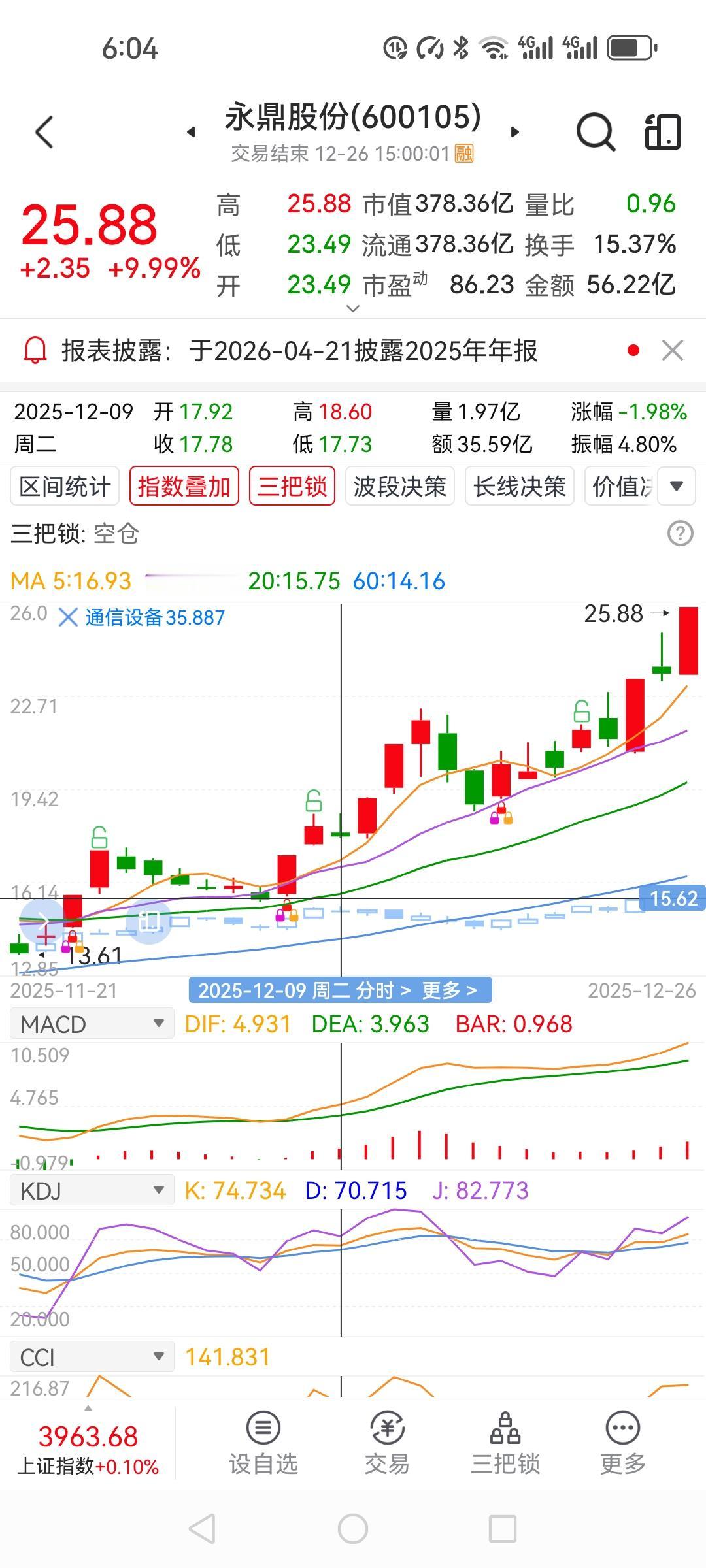This screenshot has height=1568, width=706.
Task: Expand hidden tabs with the ▼ arrow
Action: point(678,486)
